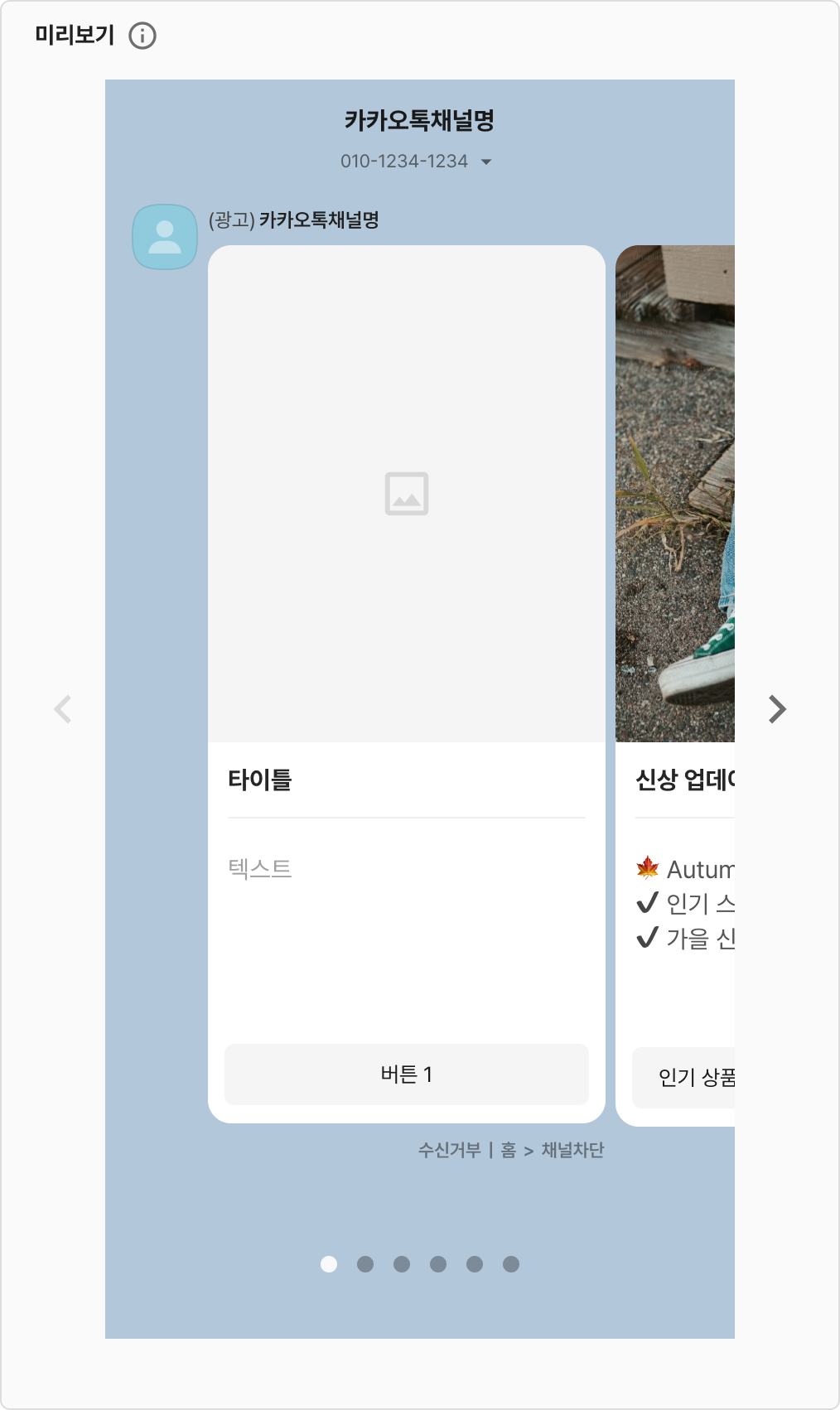
Task: Tap the 버튼 1 button
Action: [406, 1074]
